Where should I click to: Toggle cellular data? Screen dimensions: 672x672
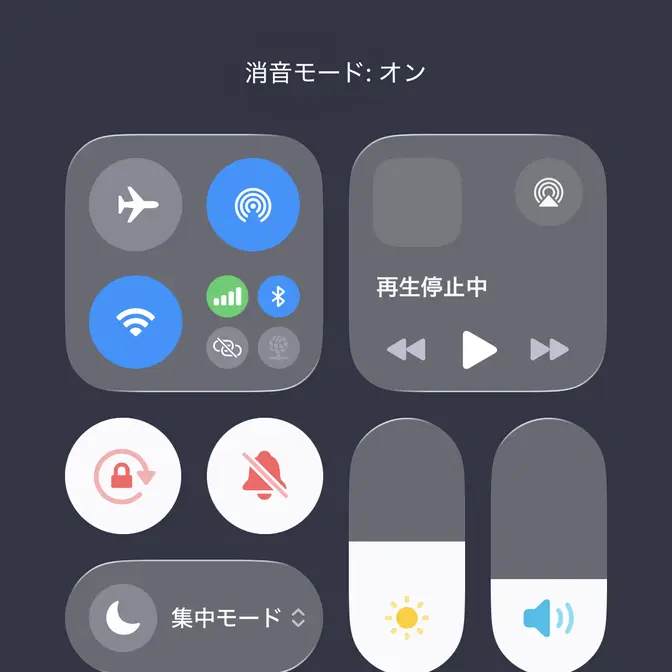[x=227, y=297]
